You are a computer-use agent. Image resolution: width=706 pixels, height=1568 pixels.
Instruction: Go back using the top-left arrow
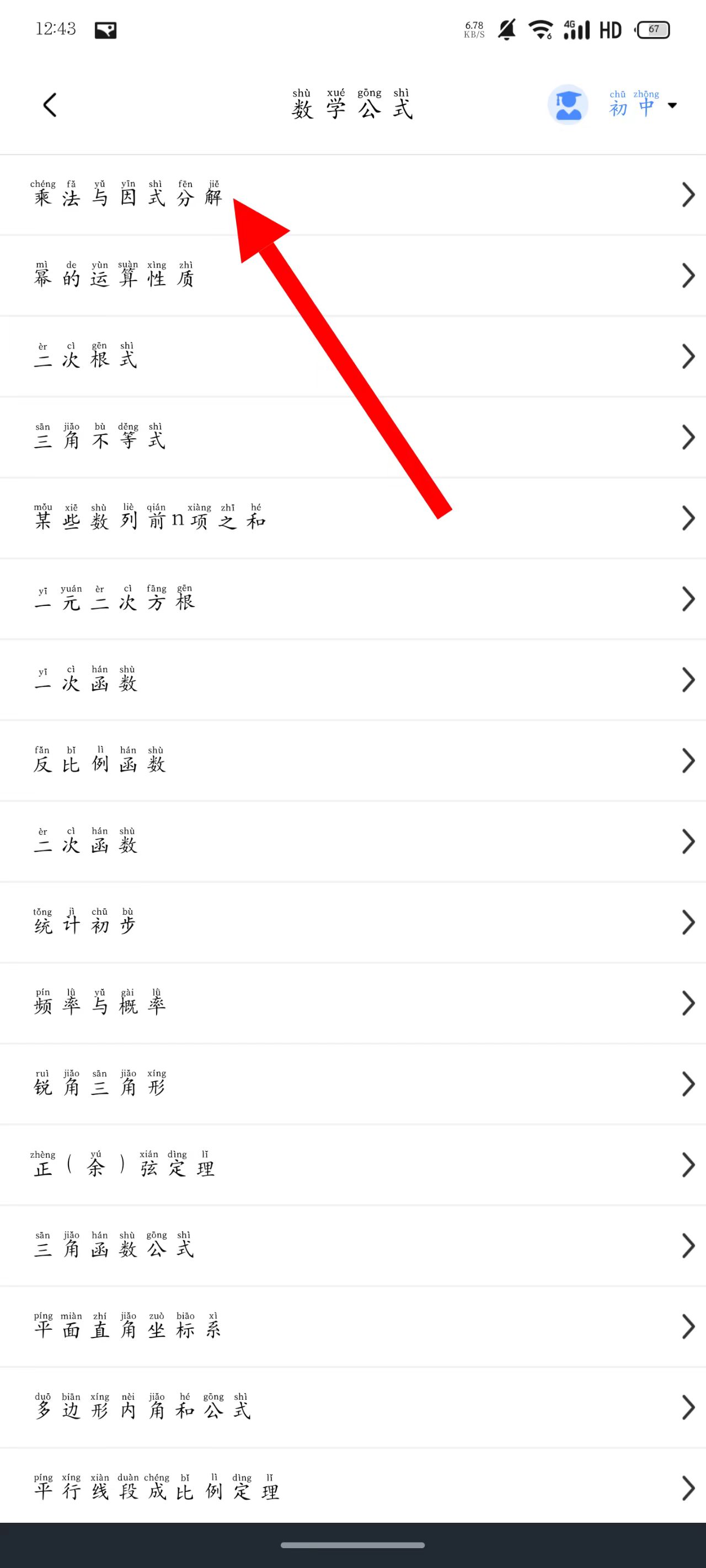(x=50, y=105)
